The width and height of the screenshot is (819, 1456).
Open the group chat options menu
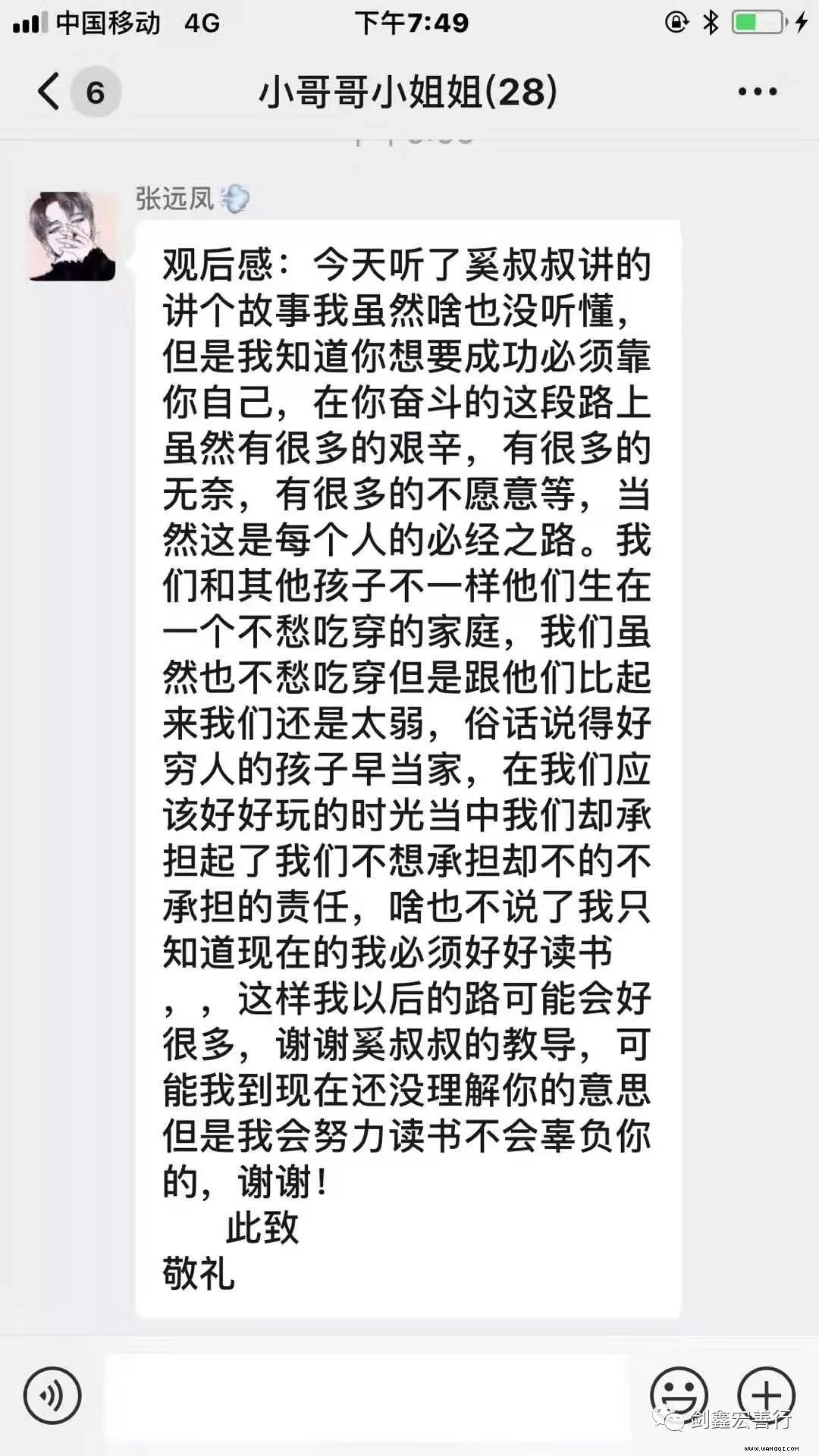(758, 92)
